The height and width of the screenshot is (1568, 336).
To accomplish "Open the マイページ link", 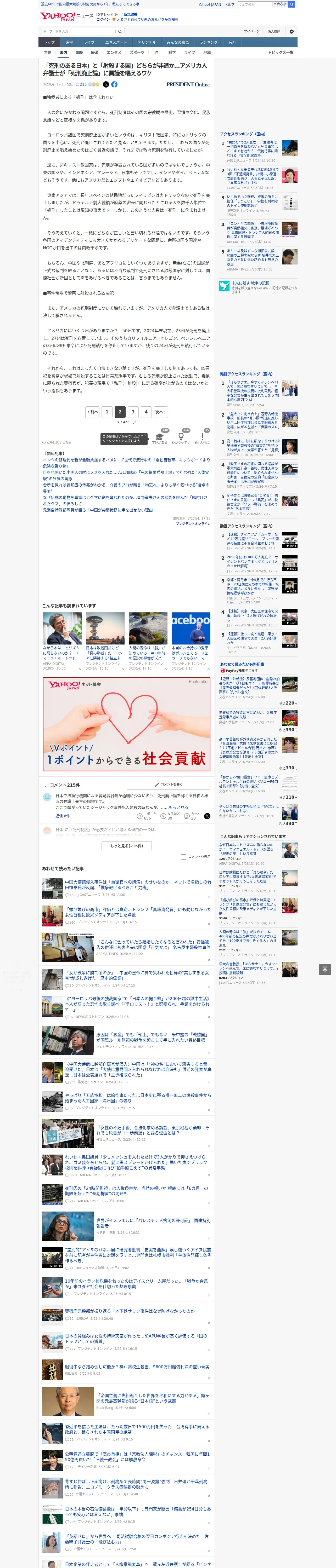I will [x=252, y=32].
